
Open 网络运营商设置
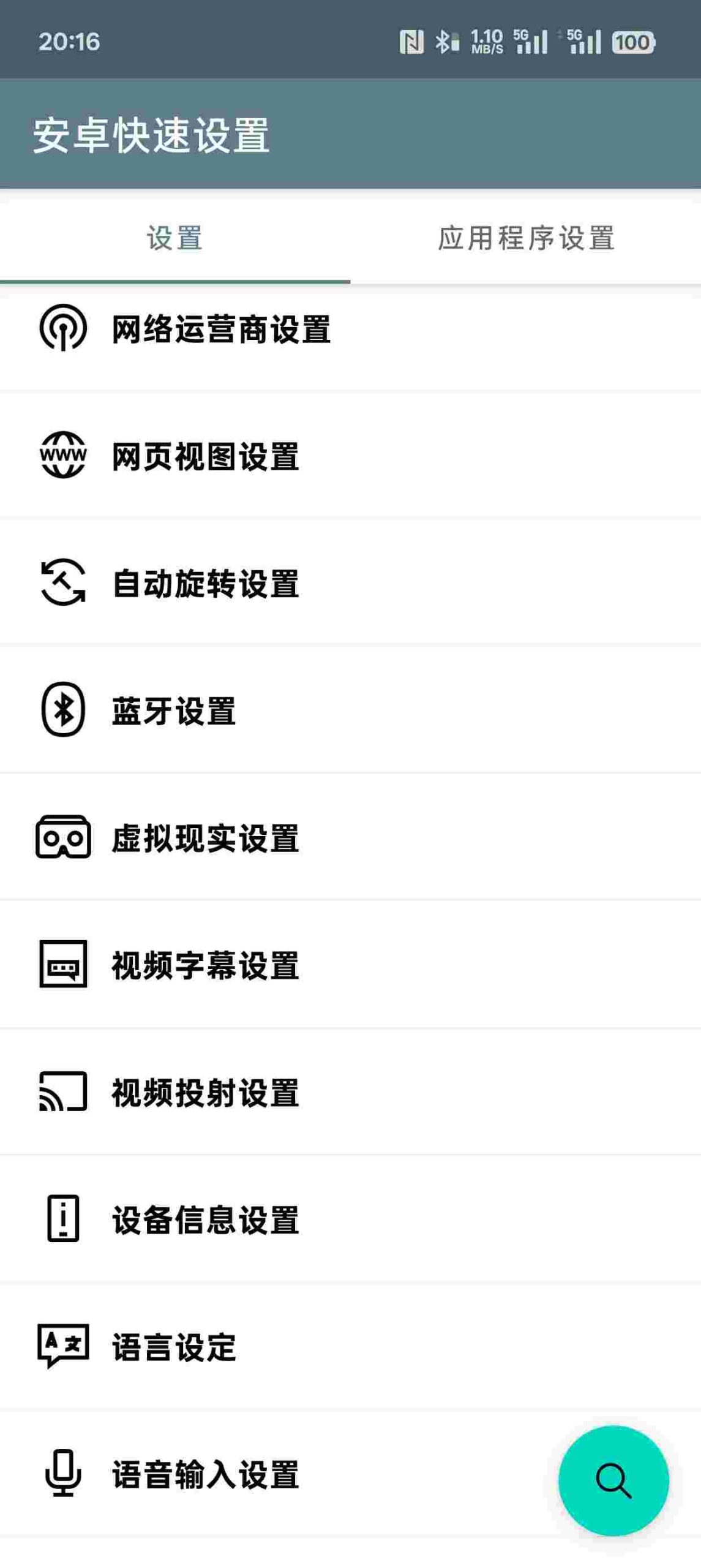click(x=220, y=329)
